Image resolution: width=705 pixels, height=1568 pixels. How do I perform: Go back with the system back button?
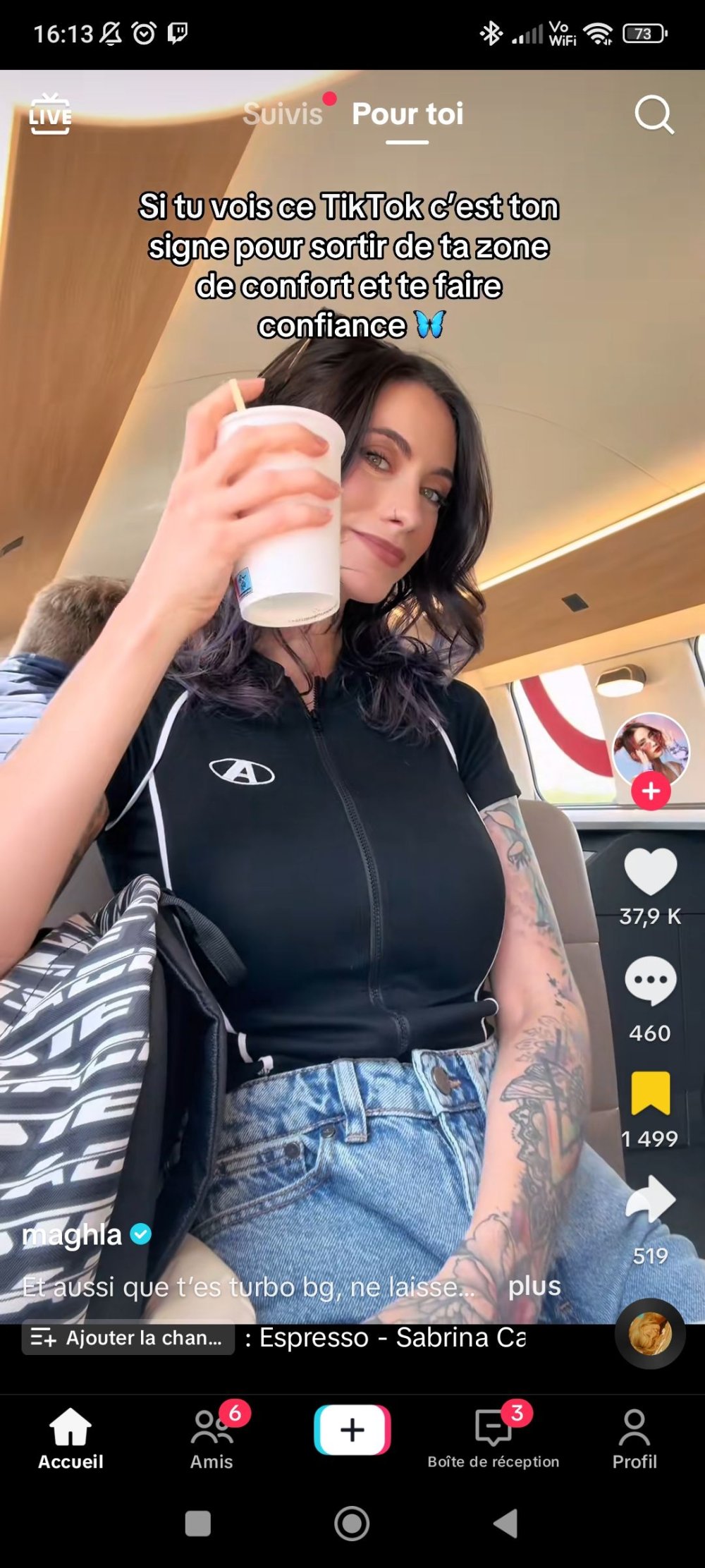[505, 1523]
